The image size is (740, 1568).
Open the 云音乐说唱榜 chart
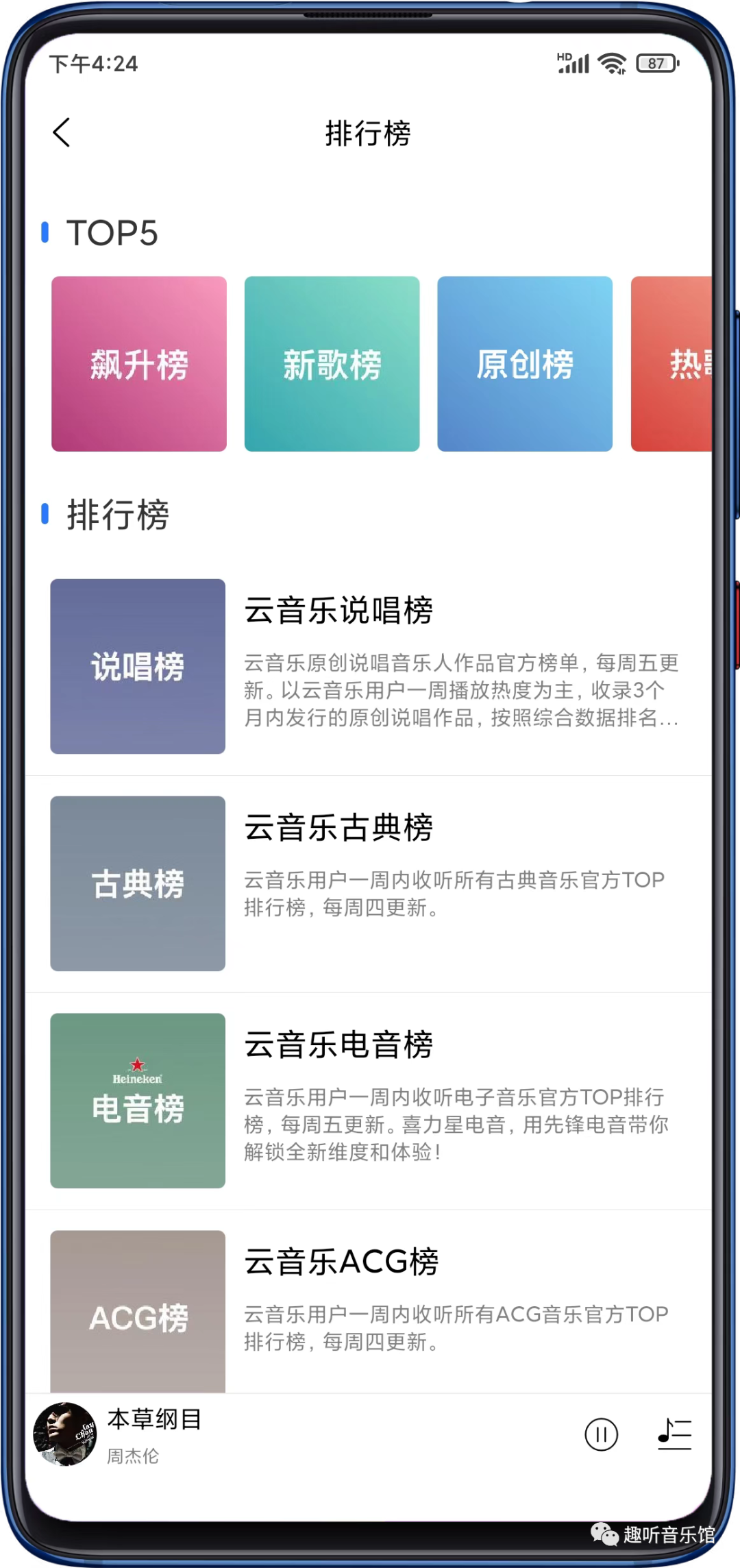[x=370, y=666]
